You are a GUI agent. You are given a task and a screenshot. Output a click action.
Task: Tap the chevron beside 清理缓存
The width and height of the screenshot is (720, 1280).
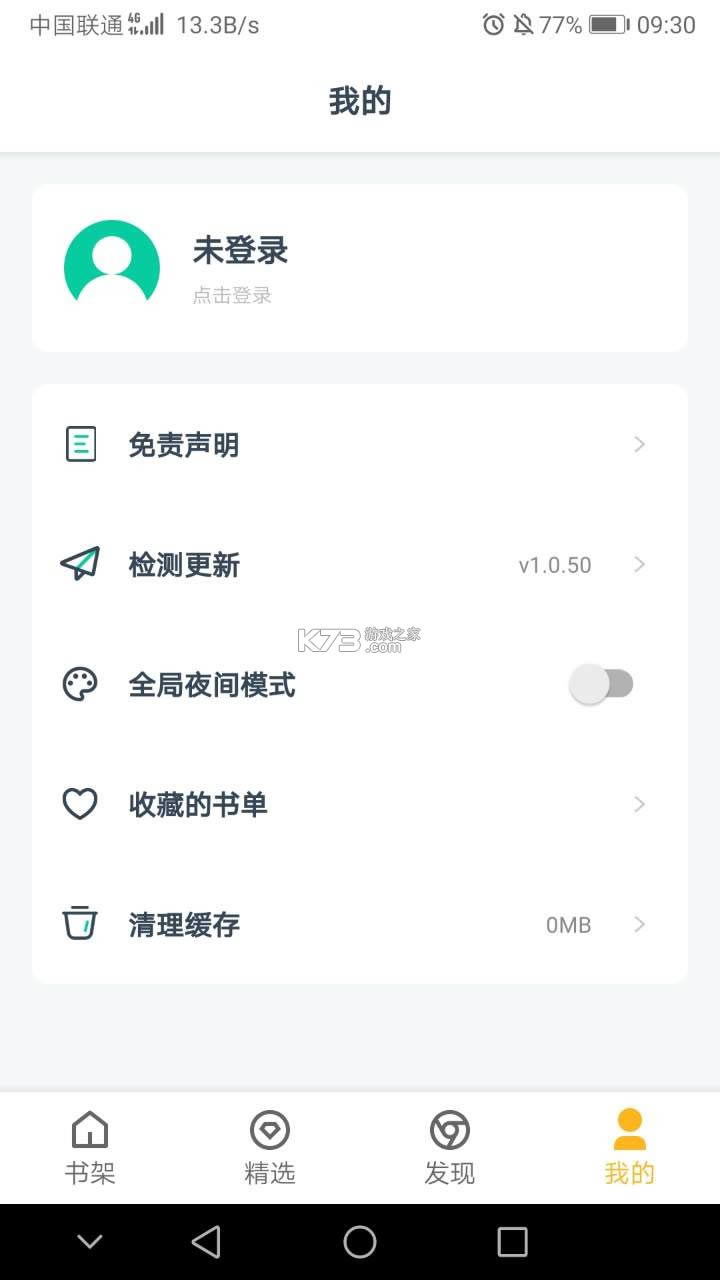(x=639, y=924)
